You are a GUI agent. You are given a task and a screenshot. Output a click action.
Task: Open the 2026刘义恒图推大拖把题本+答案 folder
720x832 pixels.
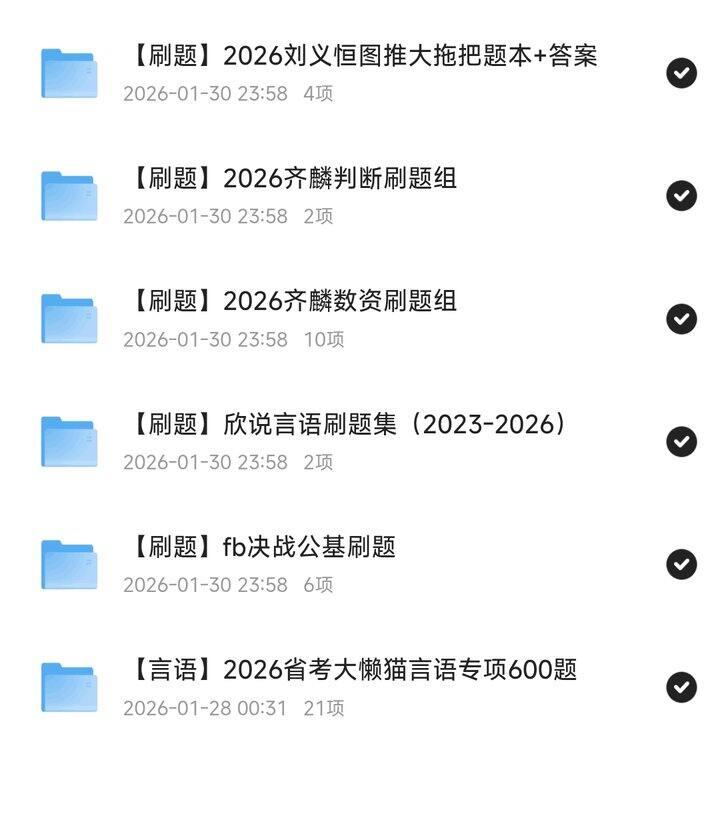pos(360,57)
